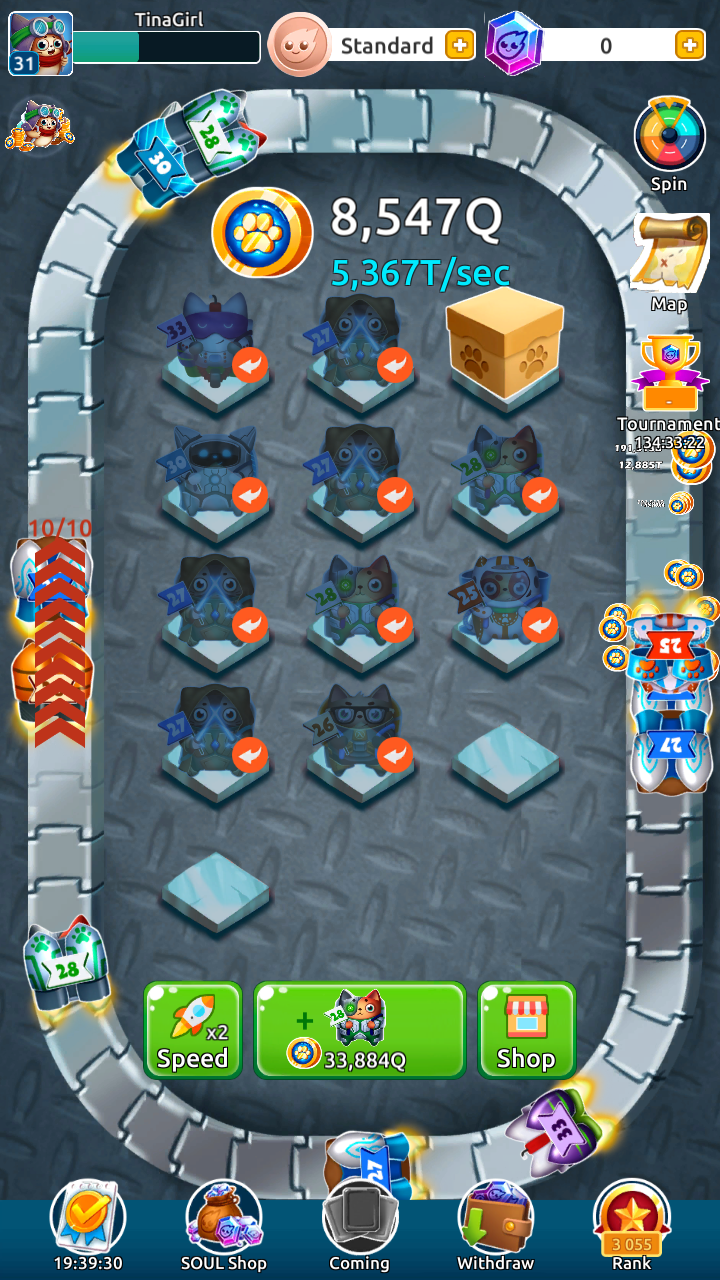Add more Standard currency with plus button

pyautogui.click(x=459, y=45)
